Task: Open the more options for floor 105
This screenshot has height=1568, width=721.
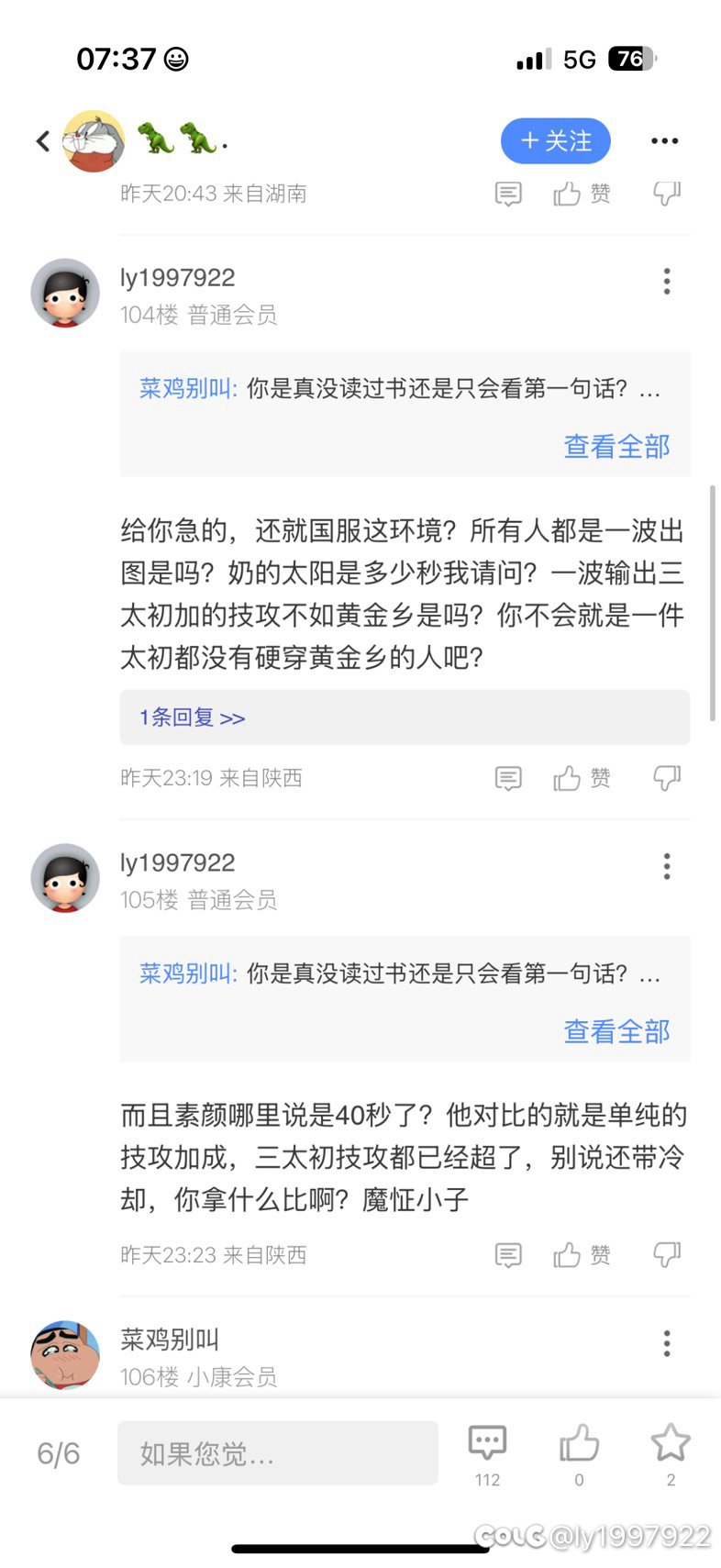Action: point(667,866)
